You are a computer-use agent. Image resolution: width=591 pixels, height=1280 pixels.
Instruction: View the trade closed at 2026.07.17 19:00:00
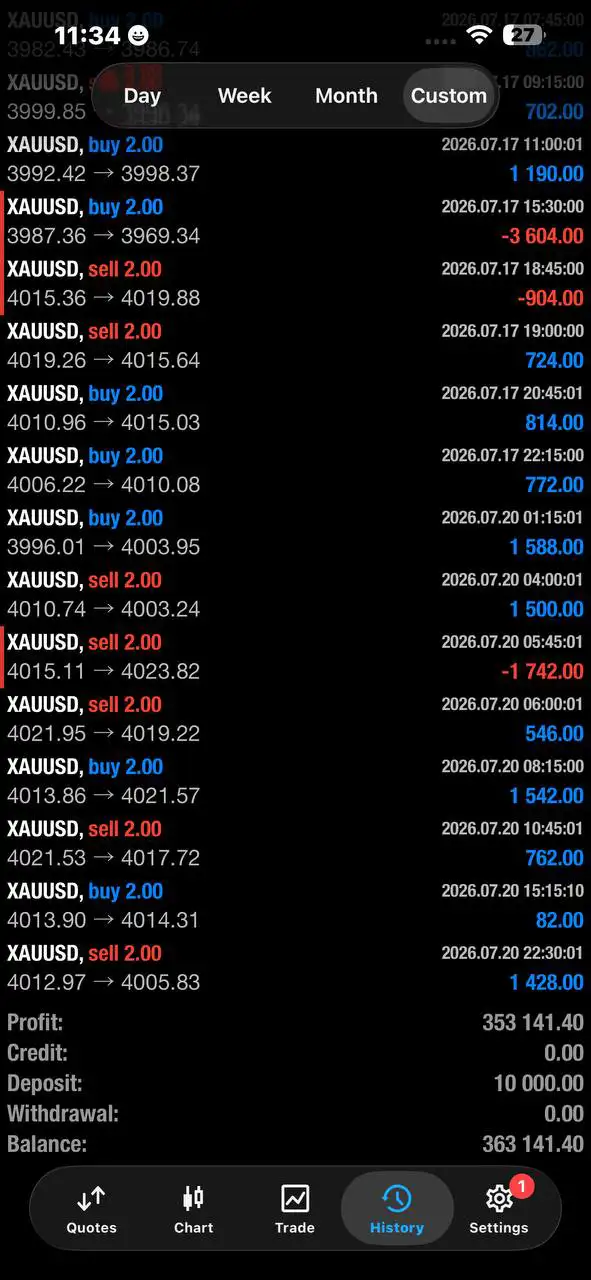pyautogui.click(x=295, y=346)
